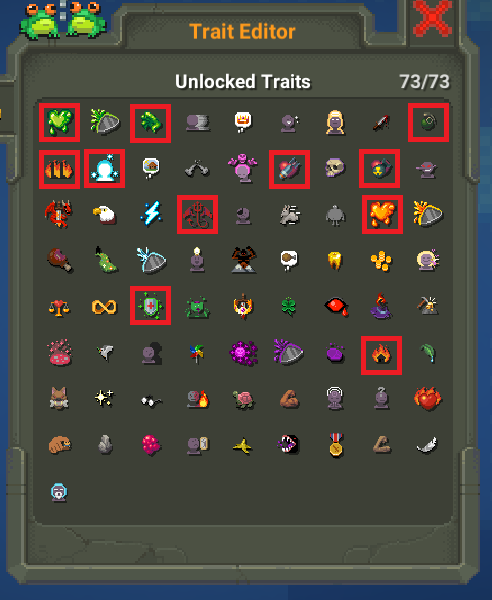Pick the four-leaf clover trait

(289, 307)
